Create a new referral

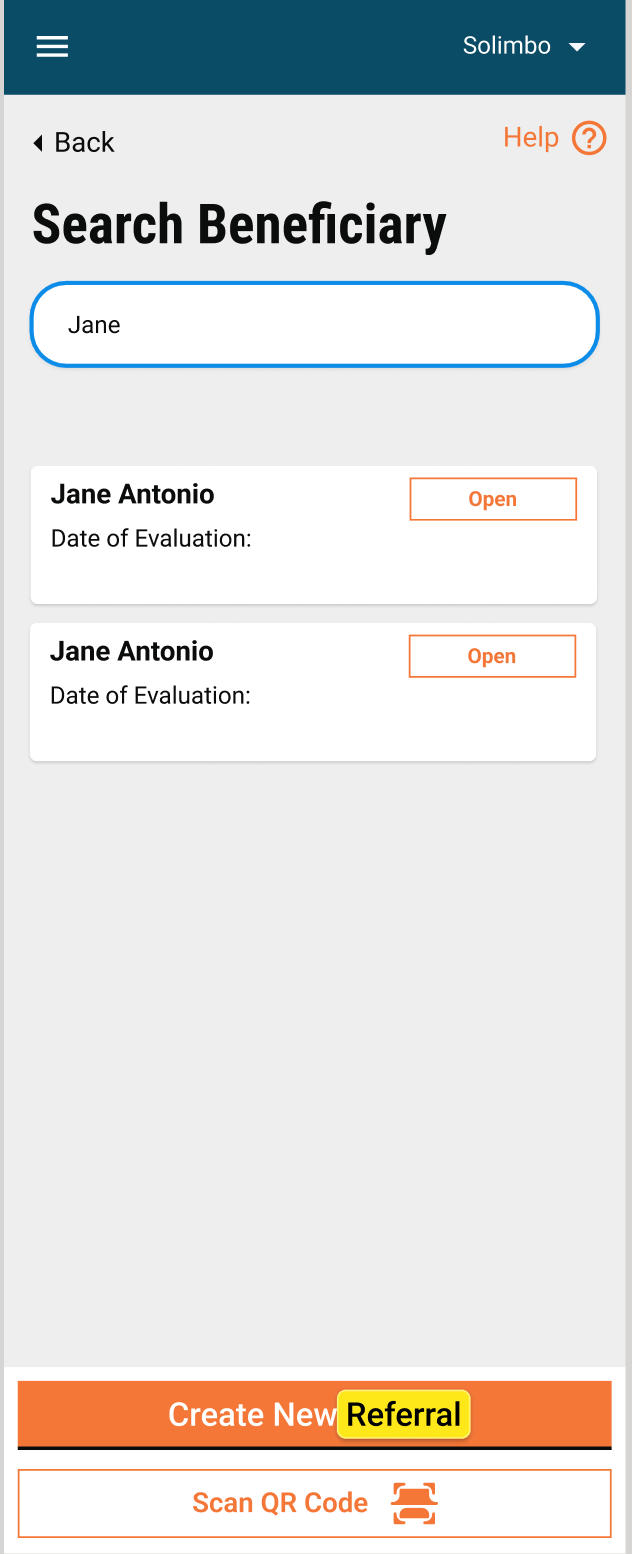(314, 1414)
